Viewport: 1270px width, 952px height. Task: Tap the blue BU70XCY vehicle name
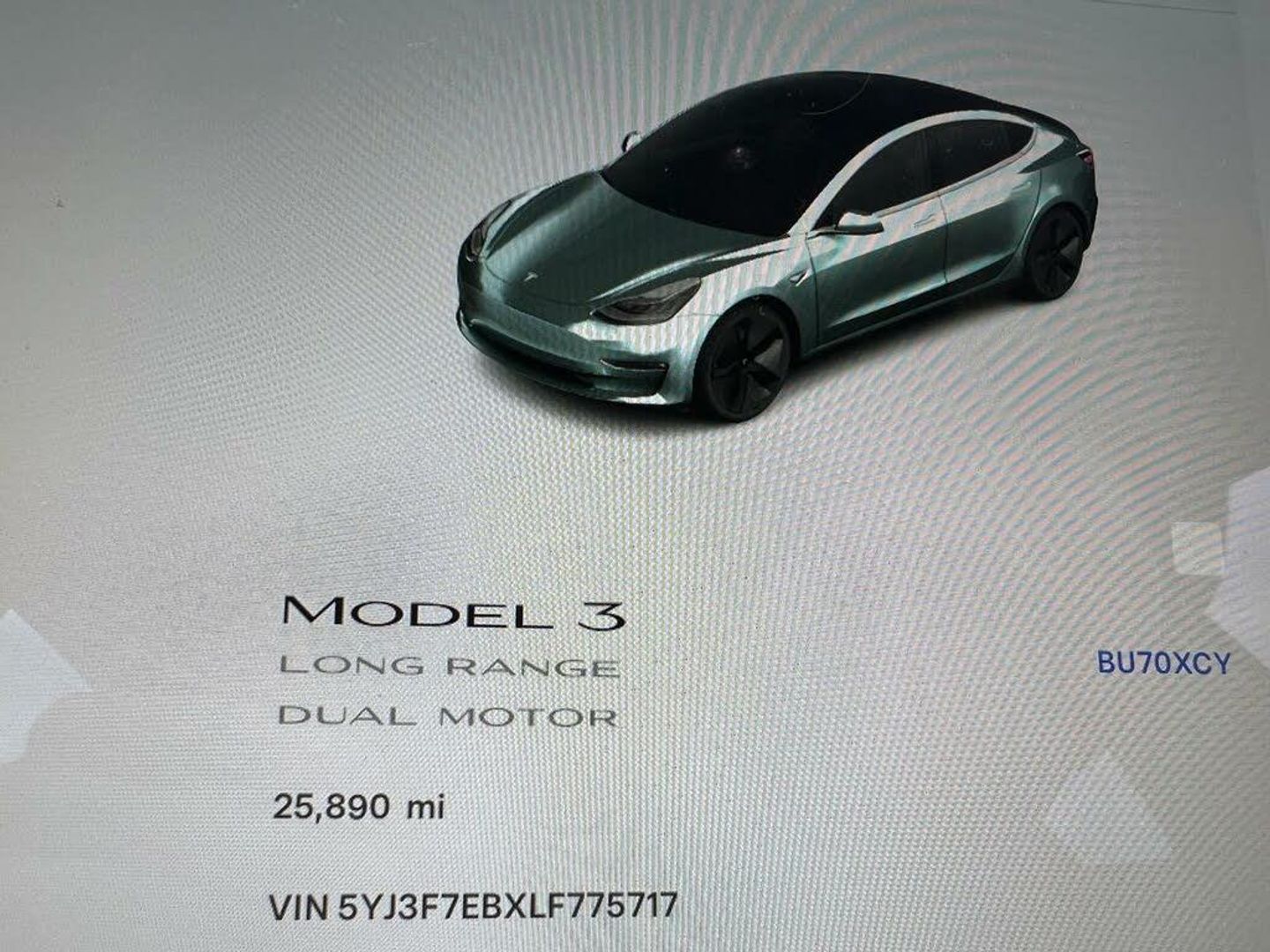tap(1162, 663)
